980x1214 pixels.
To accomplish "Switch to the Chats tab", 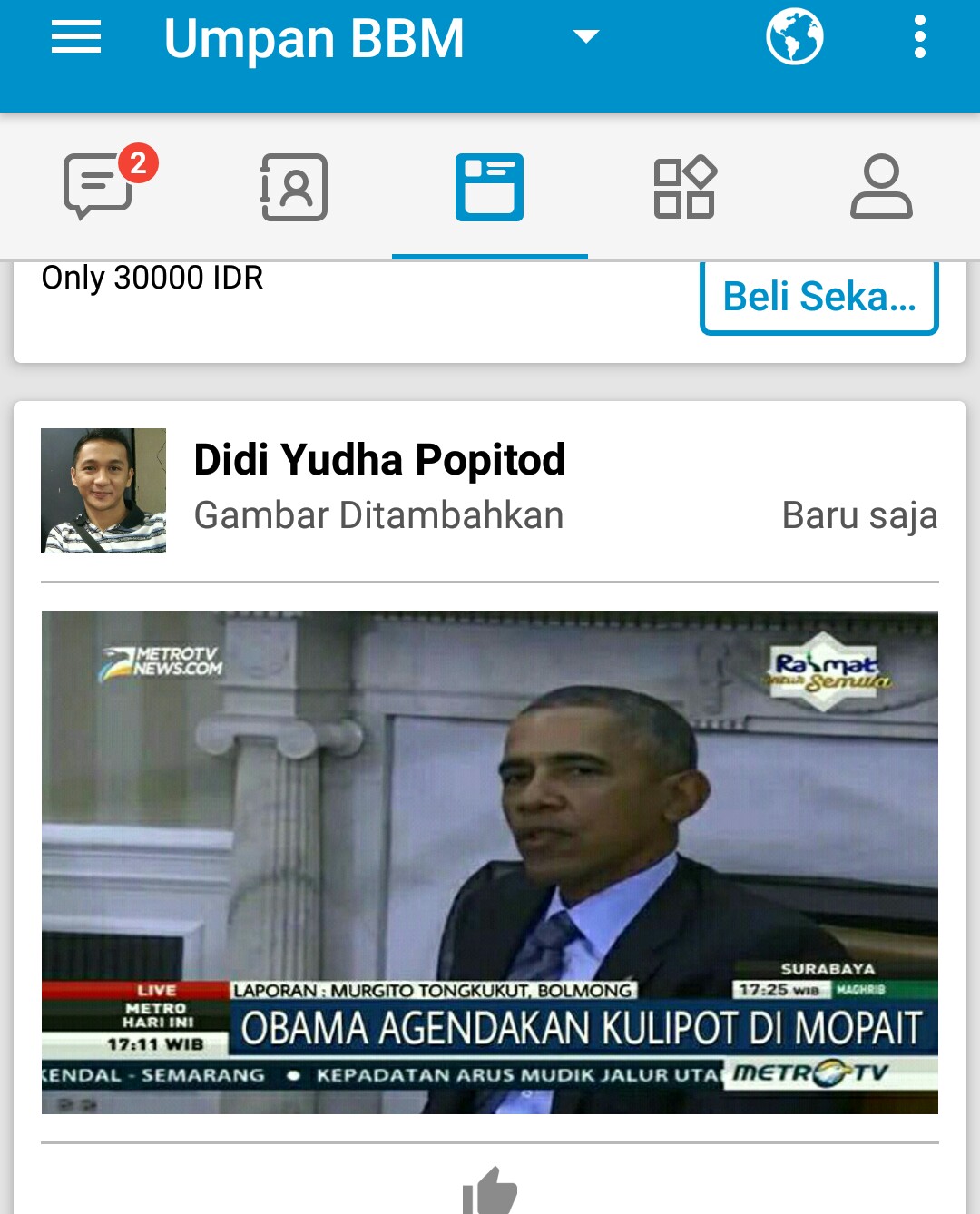I will (x=100, y=187).
